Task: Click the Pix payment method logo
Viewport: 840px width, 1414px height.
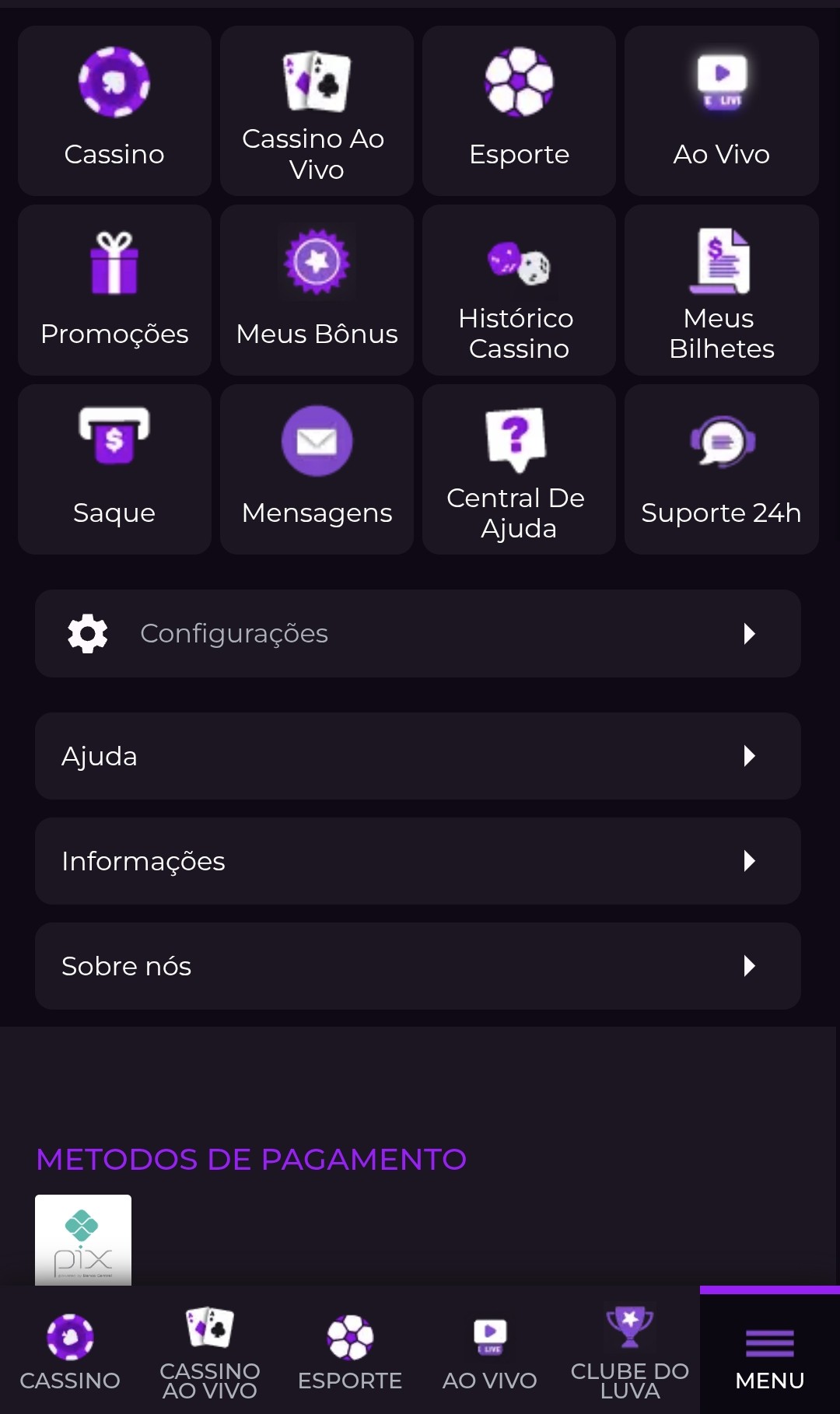Action: (84, 1242)
